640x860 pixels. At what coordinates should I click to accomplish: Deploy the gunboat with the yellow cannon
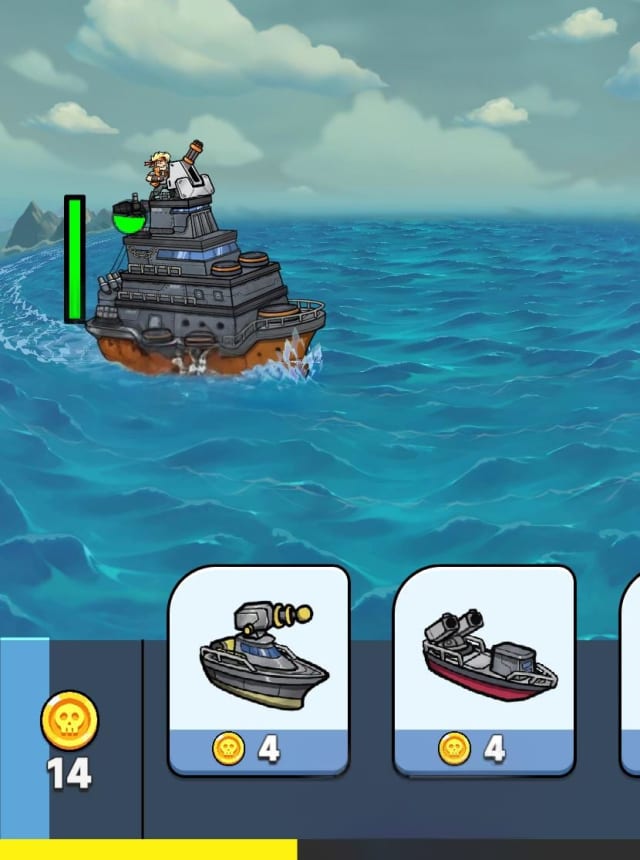258,670
